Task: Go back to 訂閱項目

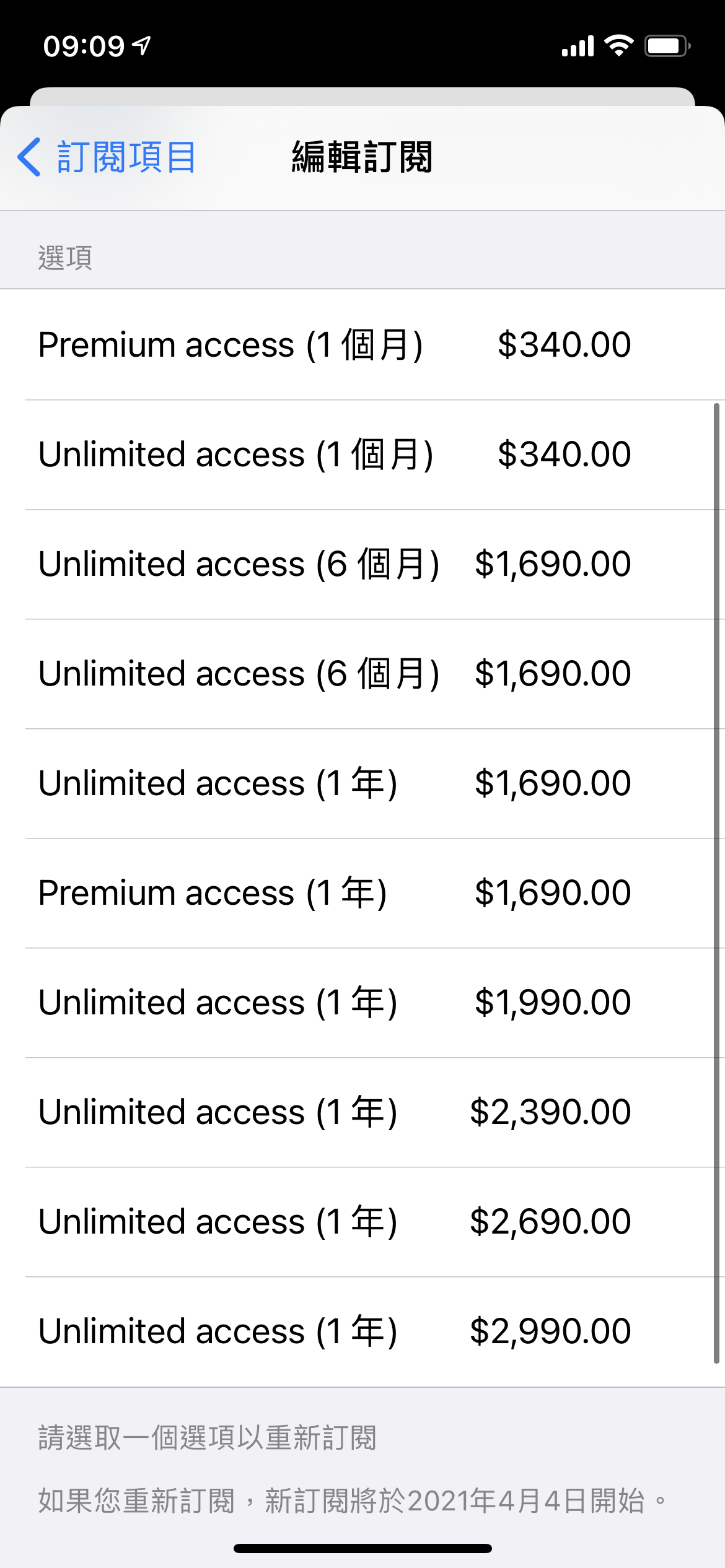Action: pos(106,157)
